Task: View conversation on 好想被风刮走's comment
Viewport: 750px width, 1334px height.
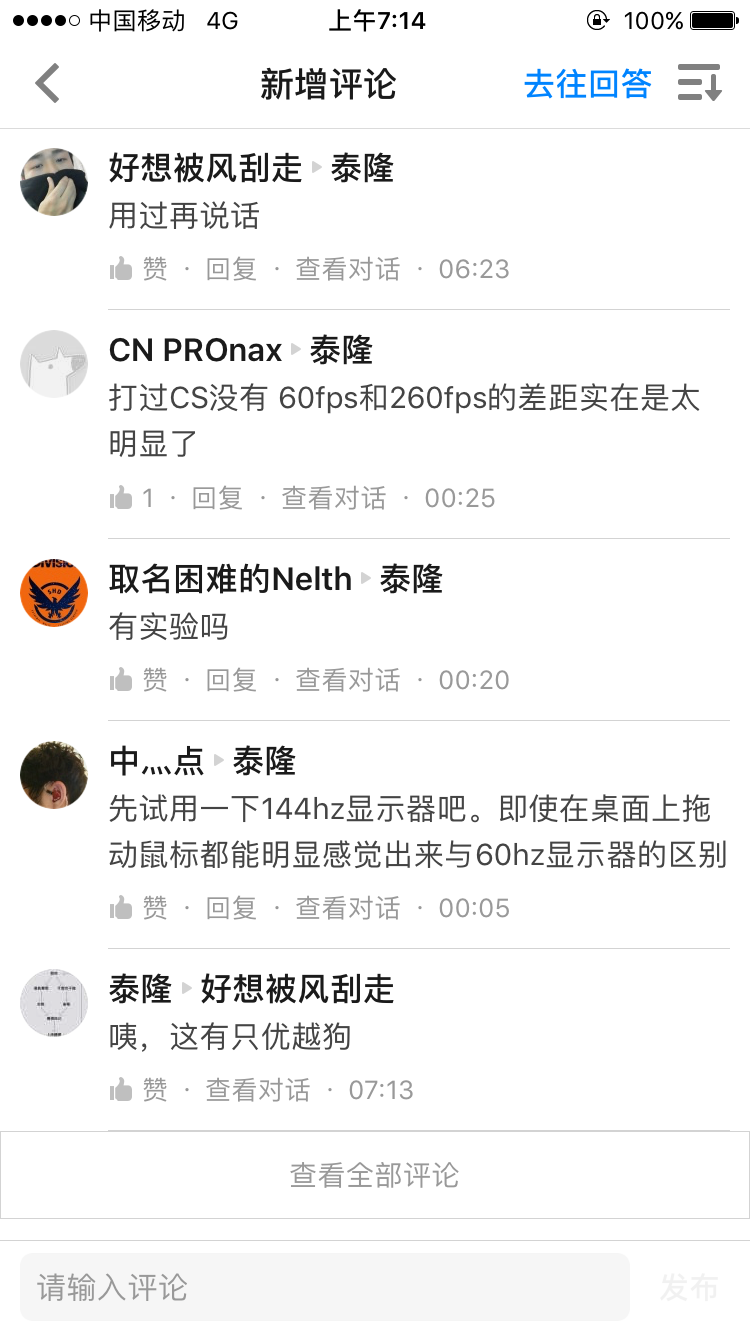Action: click(x=347, y=268)
